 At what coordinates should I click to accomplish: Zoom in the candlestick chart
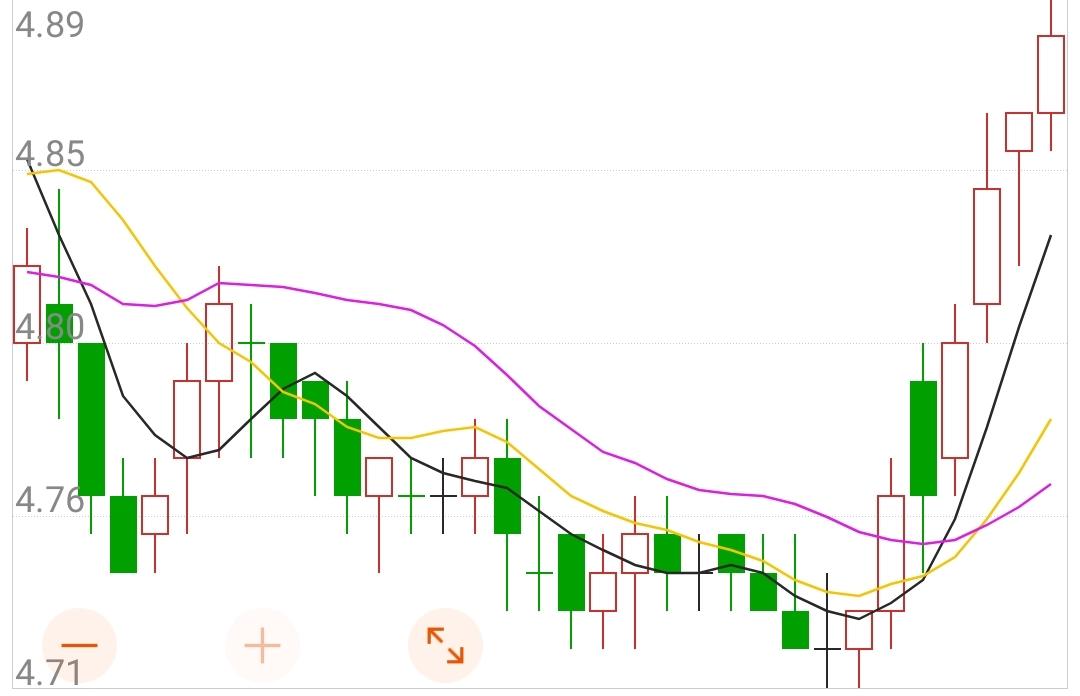[262, 645]
